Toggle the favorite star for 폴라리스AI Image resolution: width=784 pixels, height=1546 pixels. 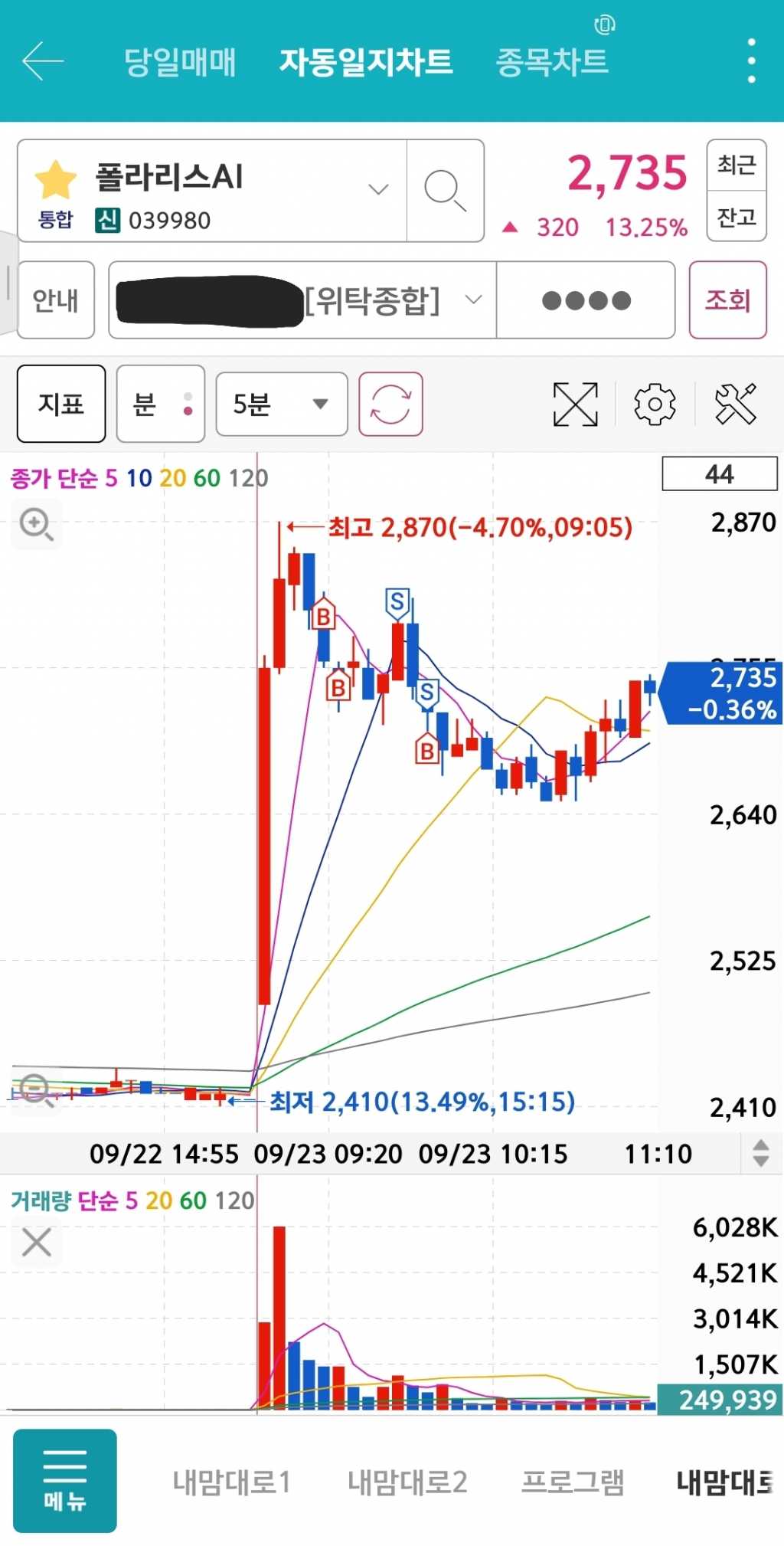[x=56, y=180]
